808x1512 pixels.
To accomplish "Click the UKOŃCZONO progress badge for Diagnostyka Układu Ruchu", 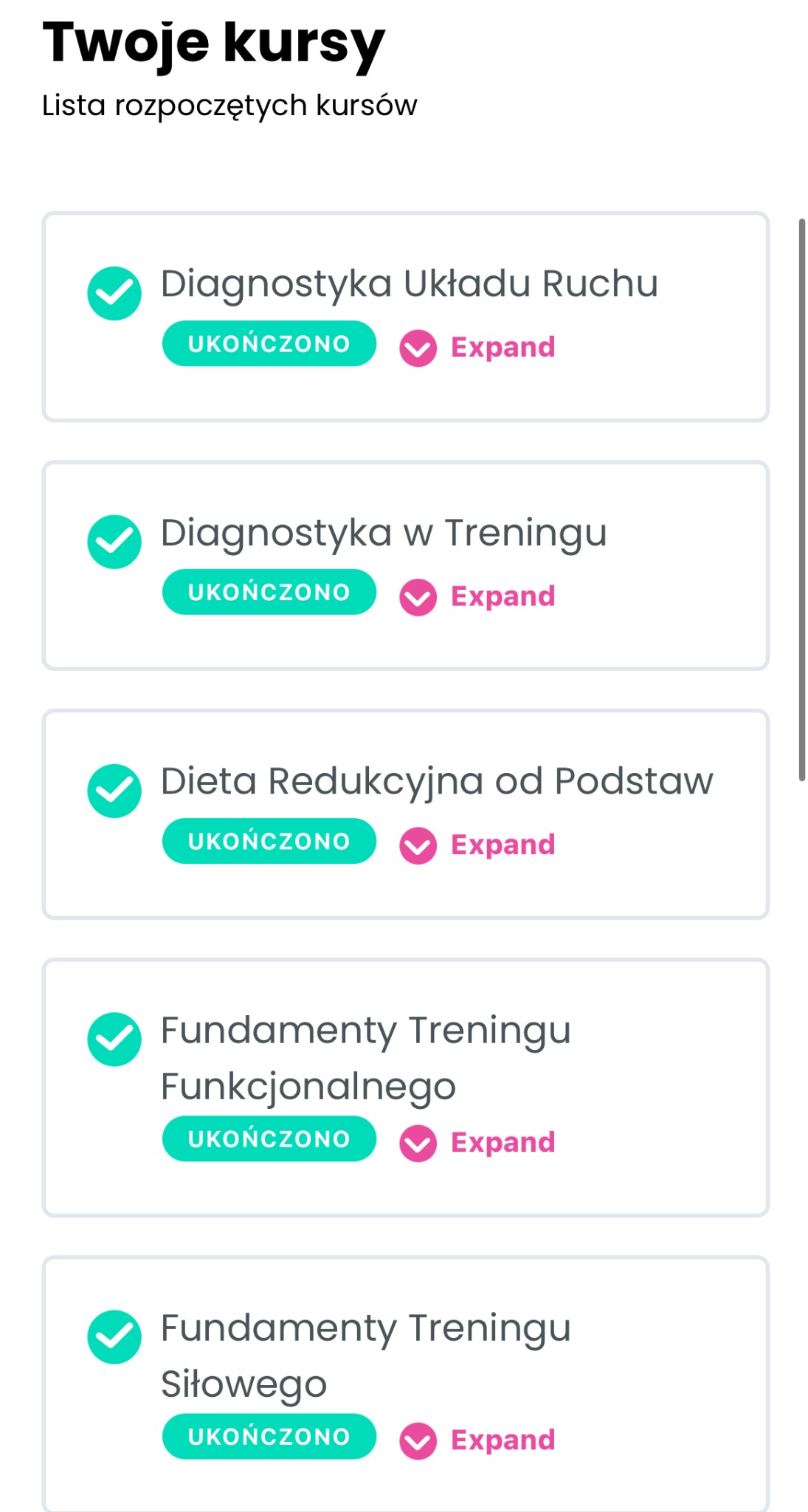I will pyautogui.click(x=269, y=343).
